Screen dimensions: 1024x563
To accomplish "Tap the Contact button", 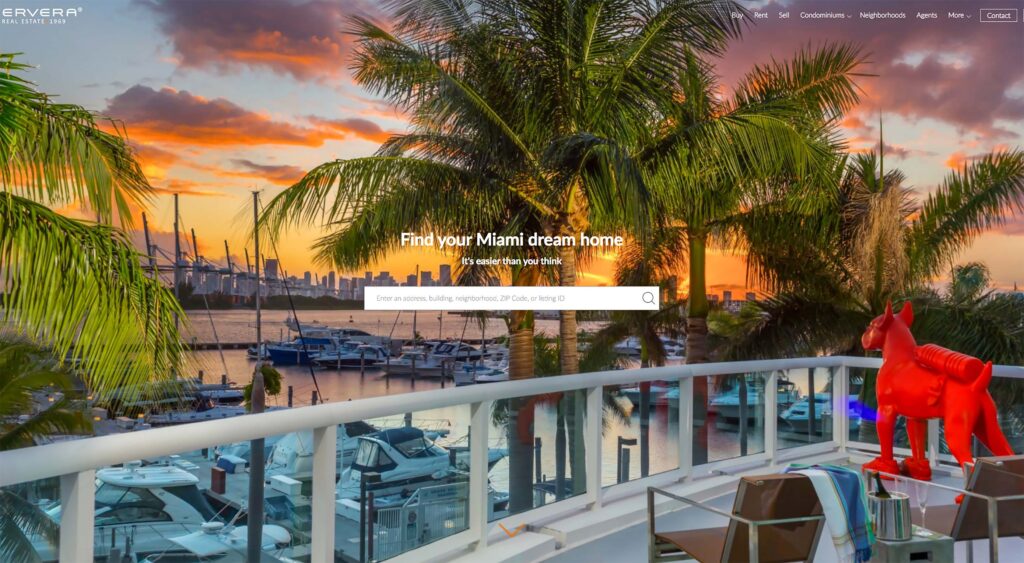I will click(998, 15).
